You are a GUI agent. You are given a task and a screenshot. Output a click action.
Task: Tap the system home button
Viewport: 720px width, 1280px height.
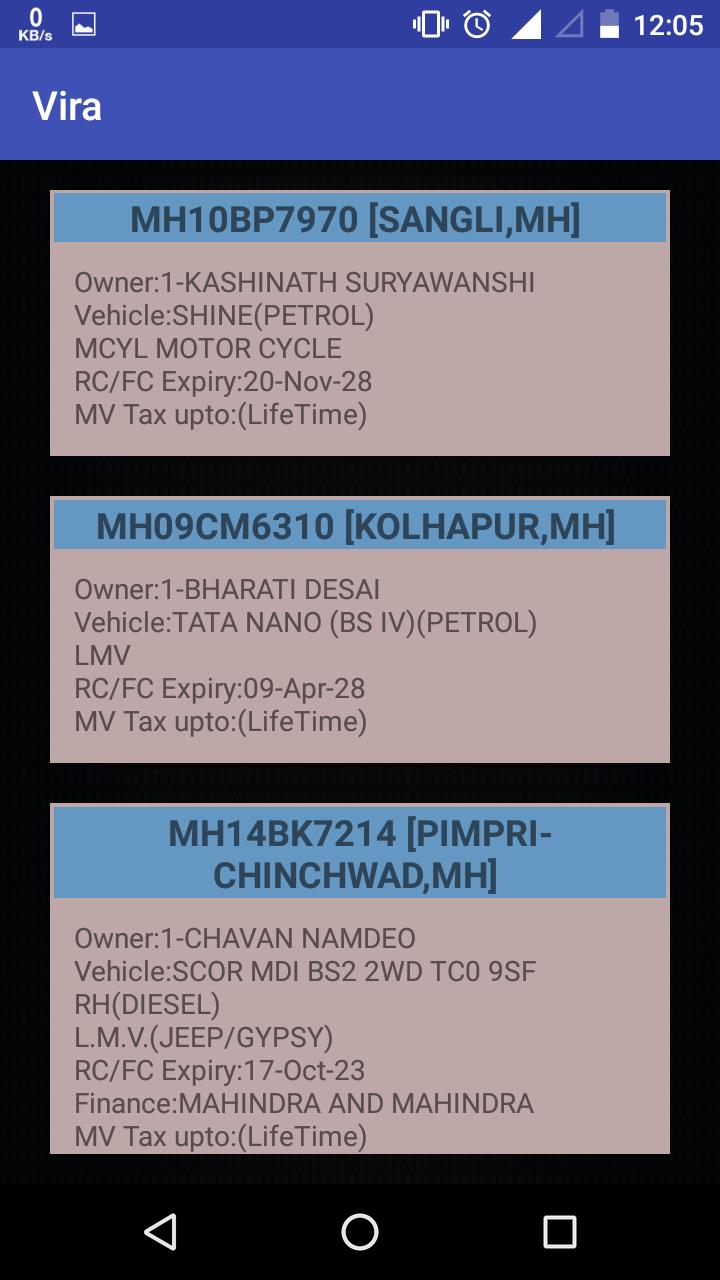360,1232
